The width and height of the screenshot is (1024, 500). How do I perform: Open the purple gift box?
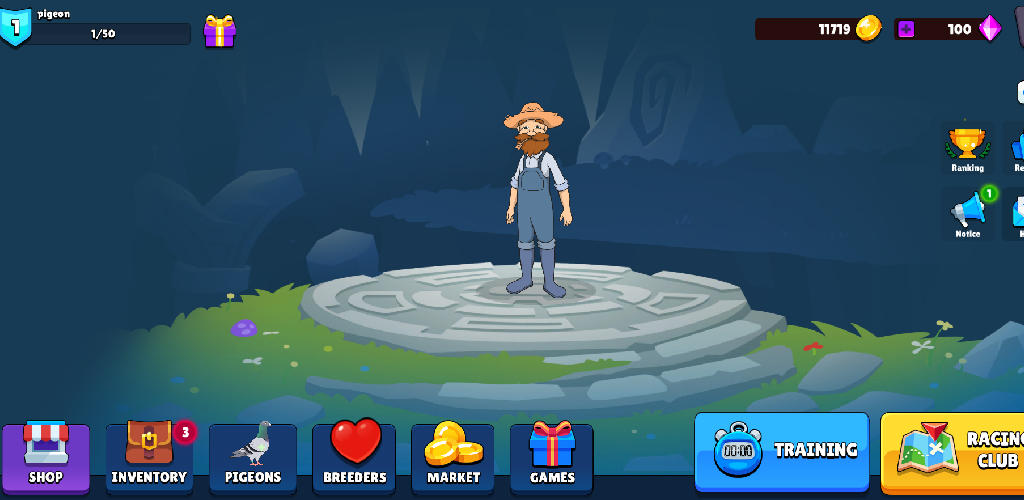coord(219,32)
